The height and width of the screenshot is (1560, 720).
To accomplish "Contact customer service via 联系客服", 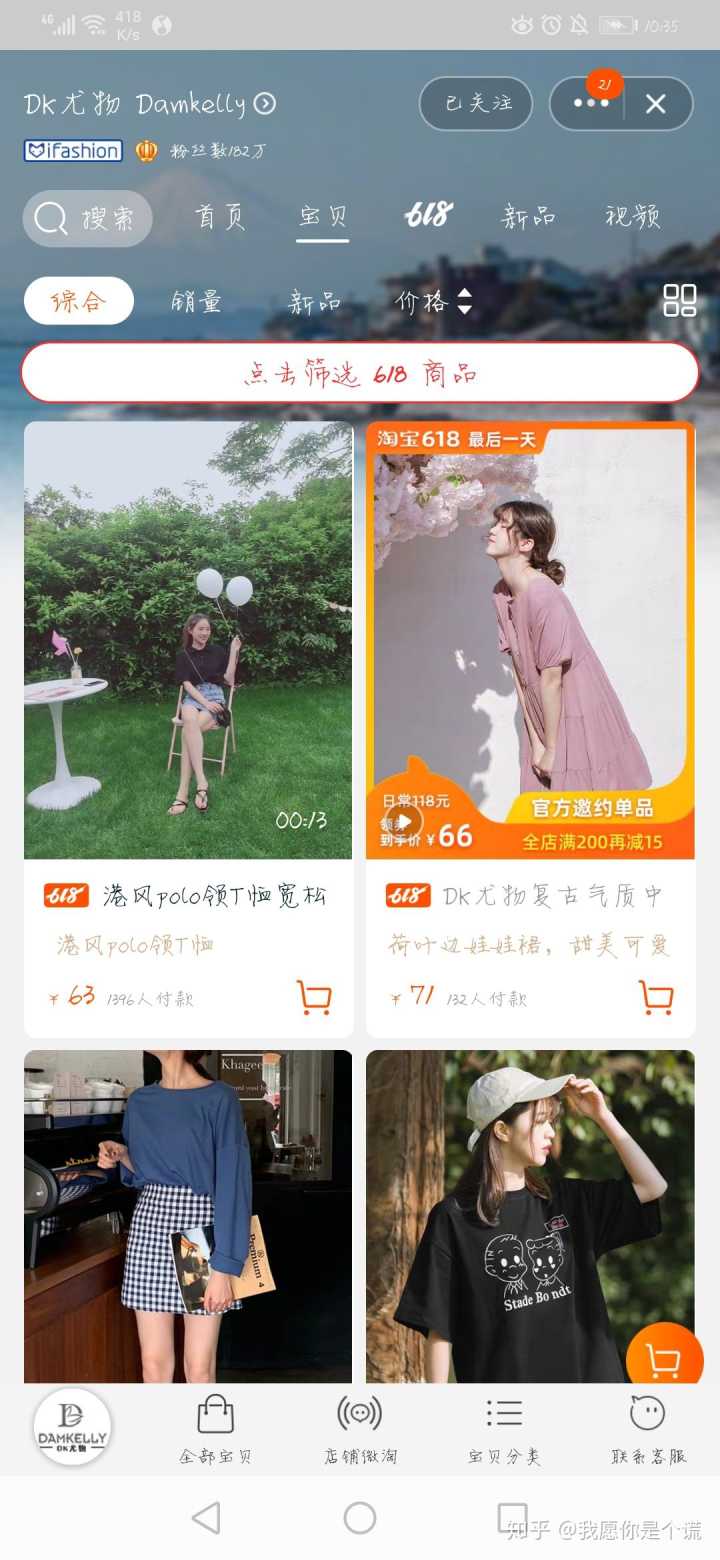I will [648, 1429].
